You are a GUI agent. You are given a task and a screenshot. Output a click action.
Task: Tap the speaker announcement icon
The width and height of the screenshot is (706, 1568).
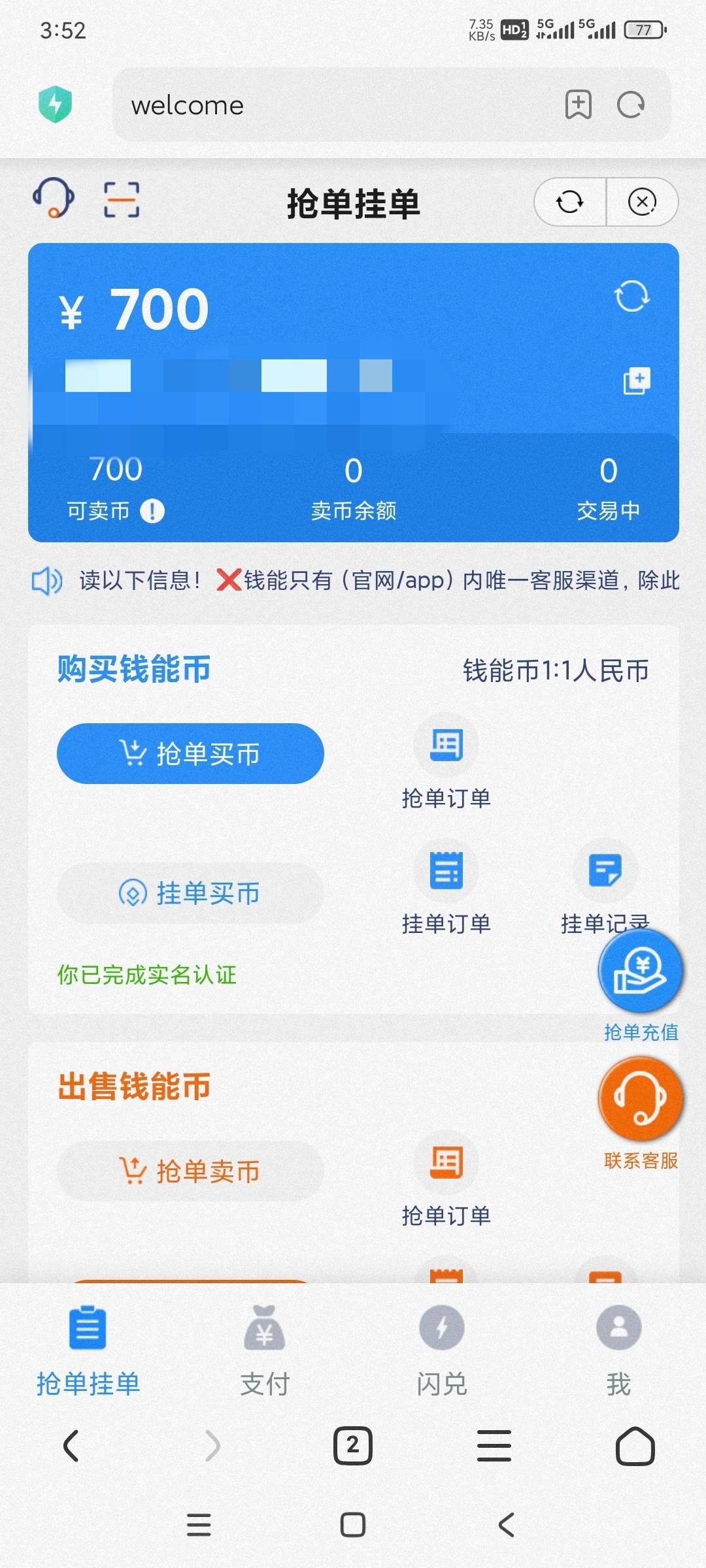pyautogui.click(x=47, y=580)
